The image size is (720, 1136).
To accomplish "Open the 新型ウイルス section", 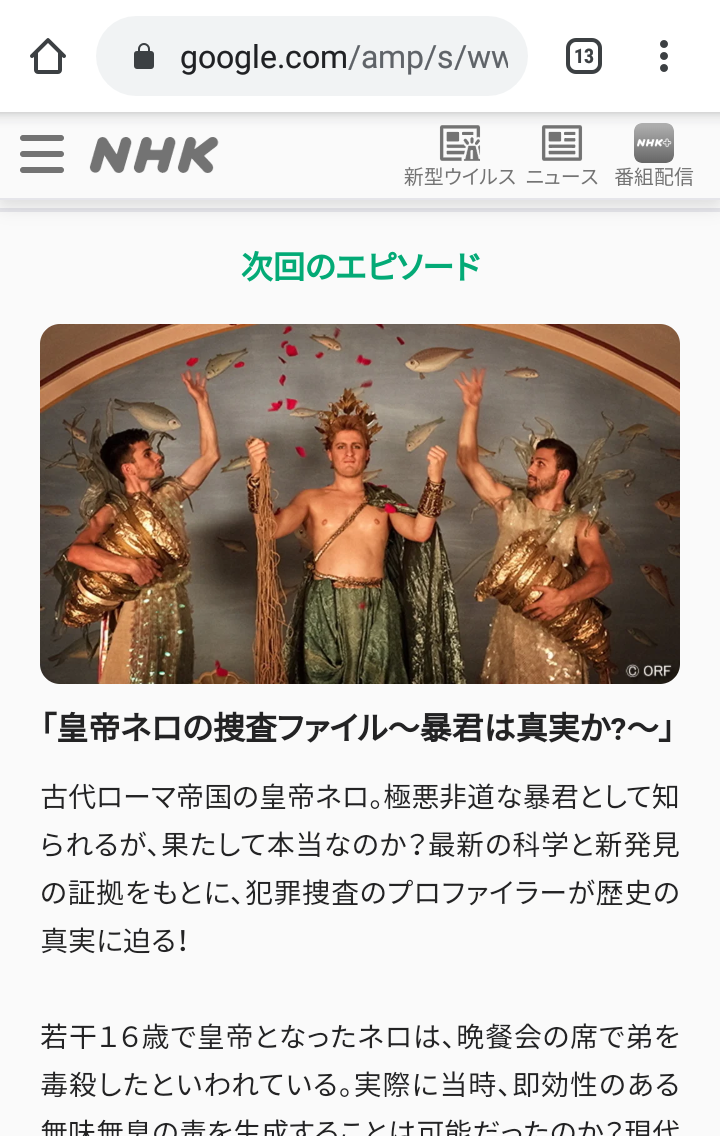I will (x=459, y=156).
